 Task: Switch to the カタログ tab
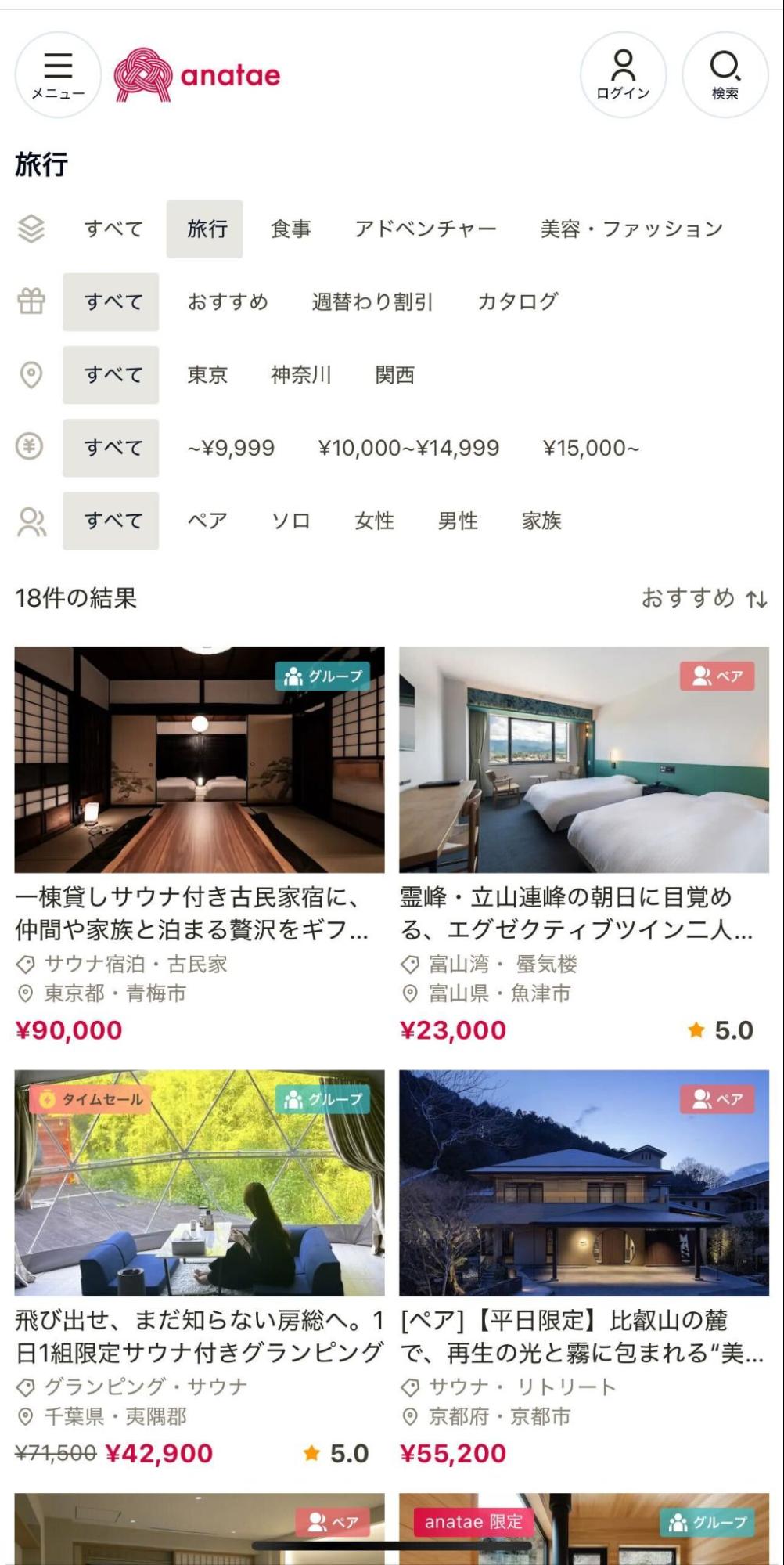pos(520,301)
